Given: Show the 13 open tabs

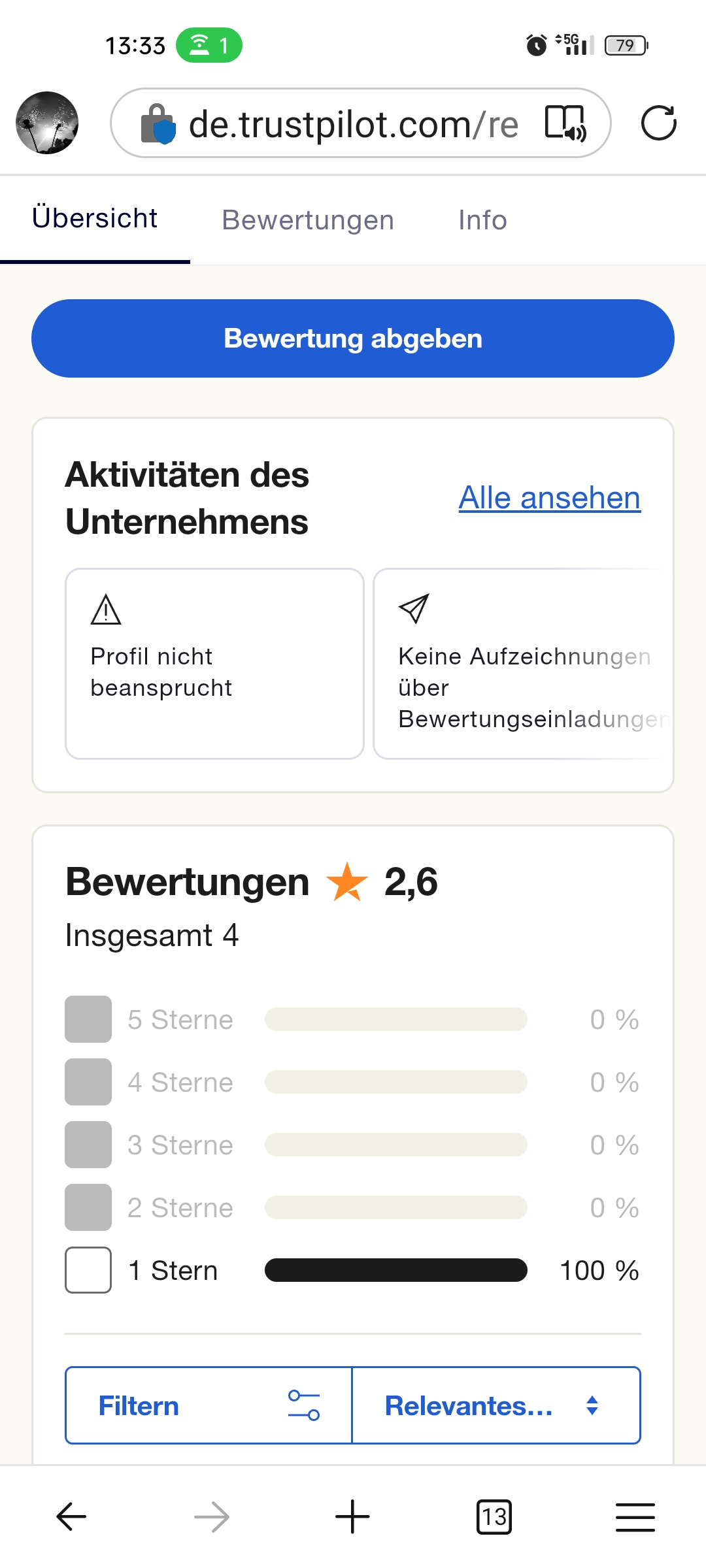Looking at the screenshot, I should coord(494,1516).
